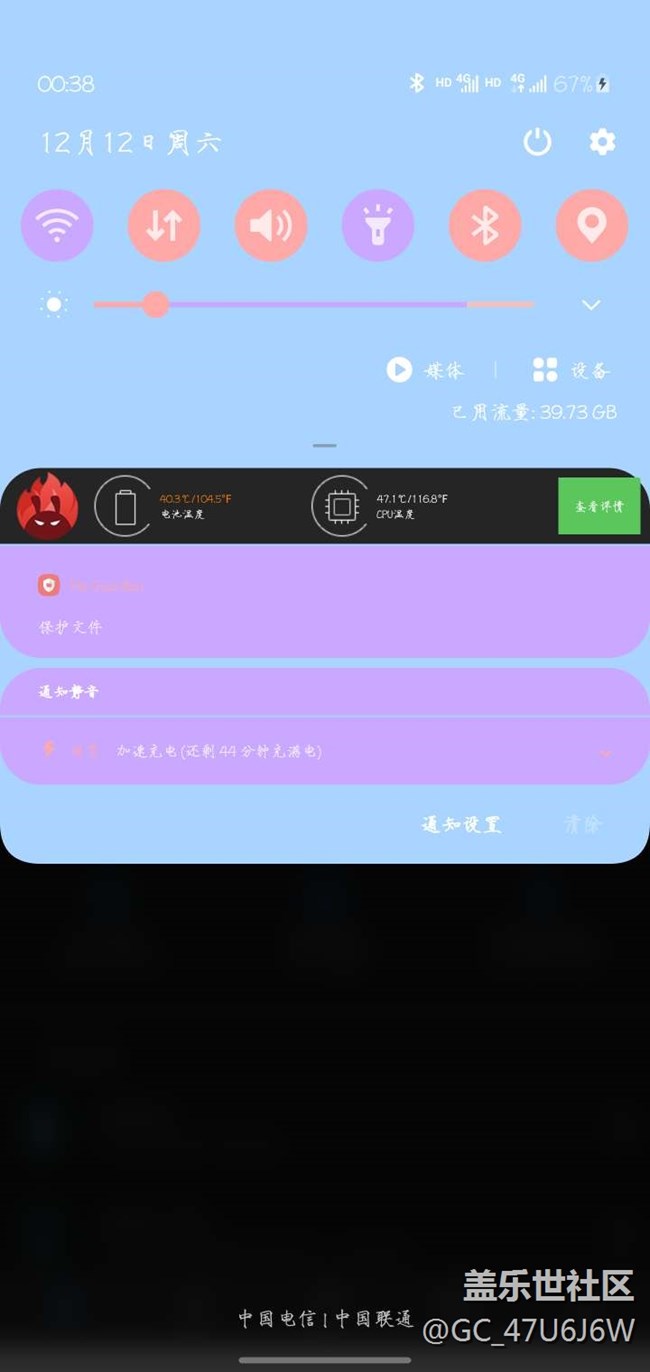This screenshot has height=1372, width=650.
Task: Open the settings gear
Action: [x=602, y=142]
